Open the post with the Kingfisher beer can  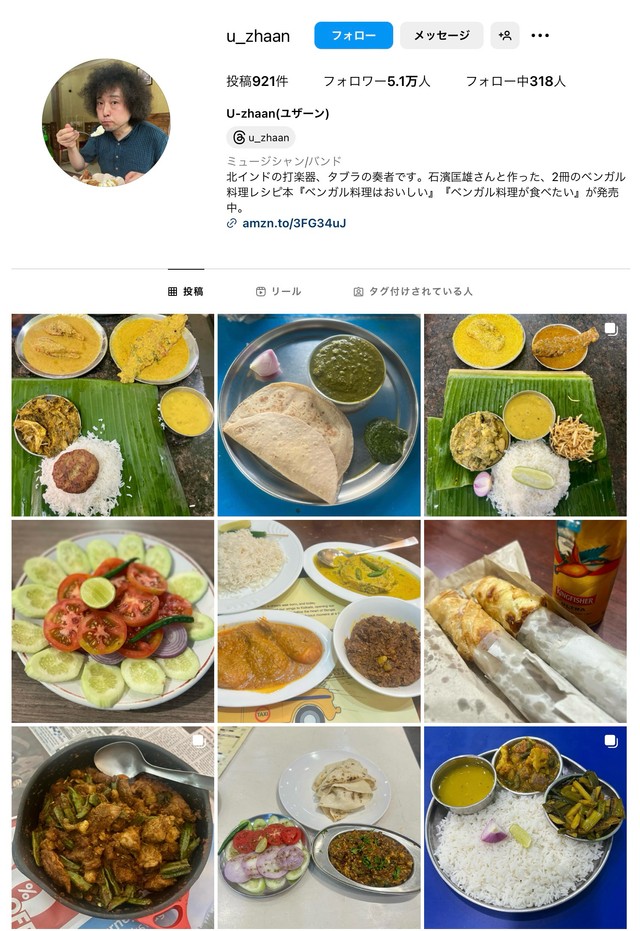[525, 621]
